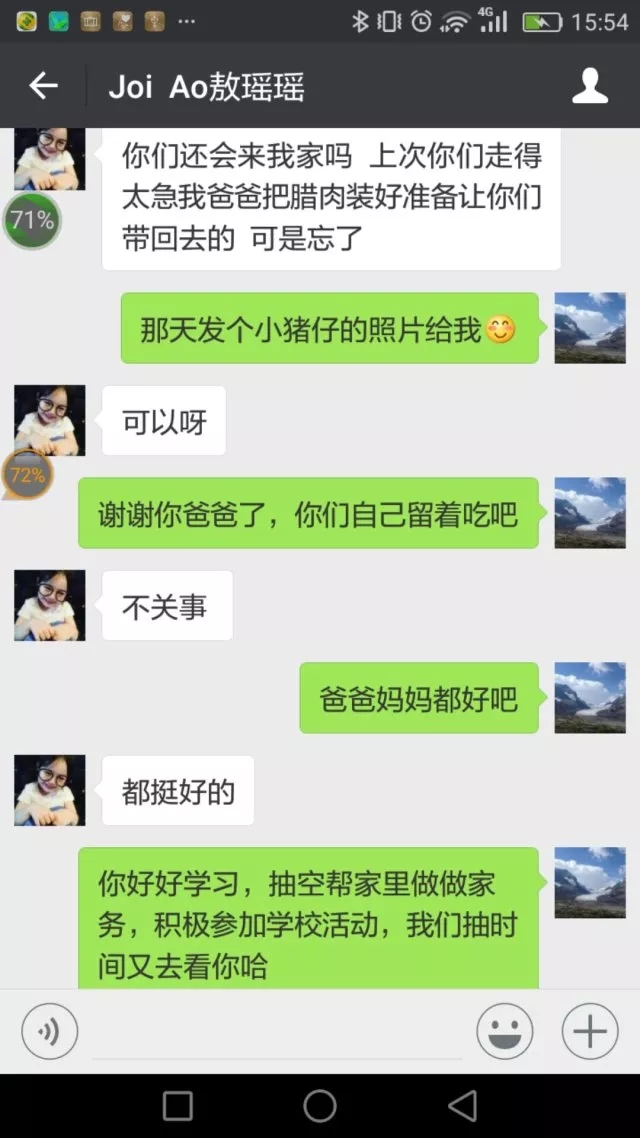View the contact's avatar beside 都挺好的

49,790
